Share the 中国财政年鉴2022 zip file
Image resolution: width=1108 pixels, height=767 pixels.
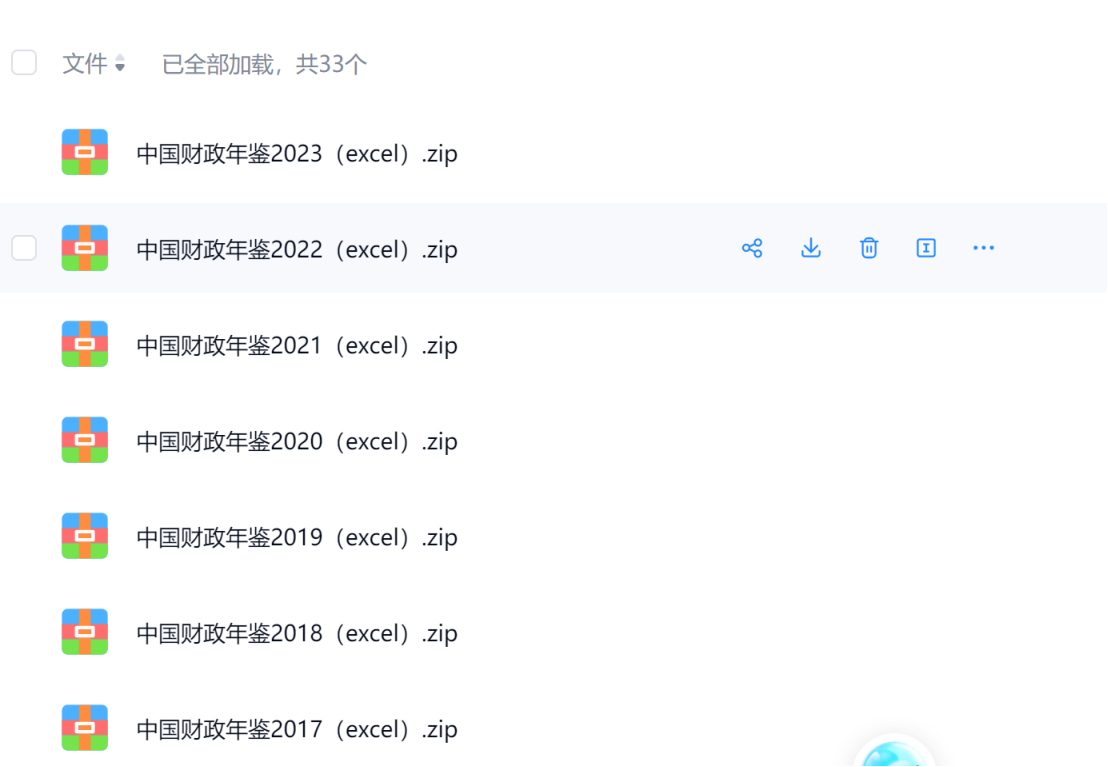(x=752, y=248)
